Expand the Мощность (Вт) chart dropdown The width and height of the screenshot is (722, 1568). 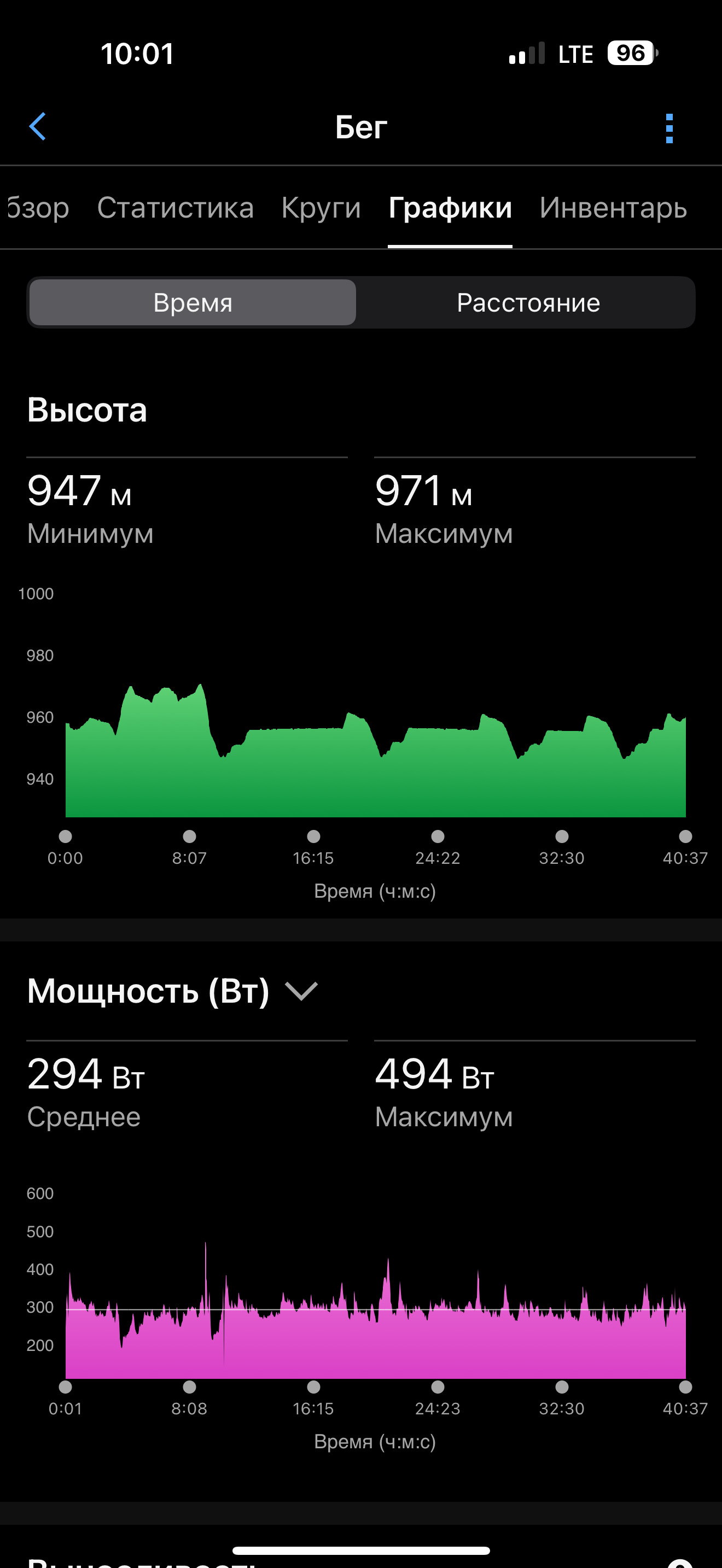[301, 991]
